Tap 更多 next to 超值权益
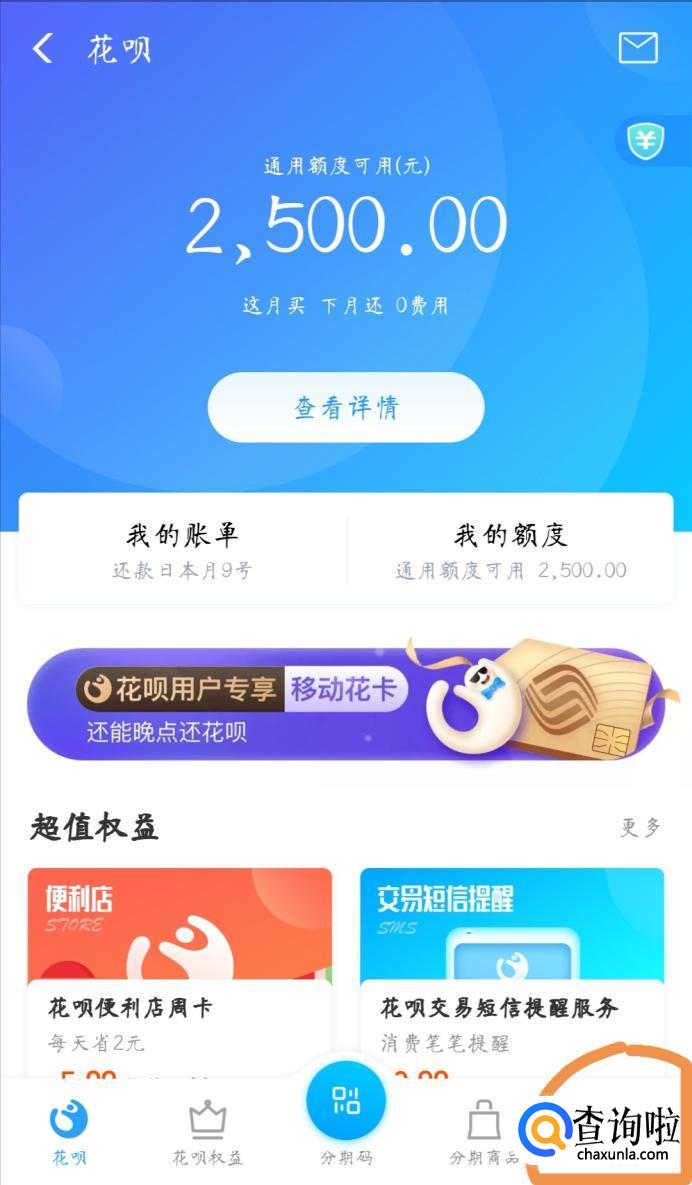This screenshot has height=1185, width=692. [x=641, y=828]
